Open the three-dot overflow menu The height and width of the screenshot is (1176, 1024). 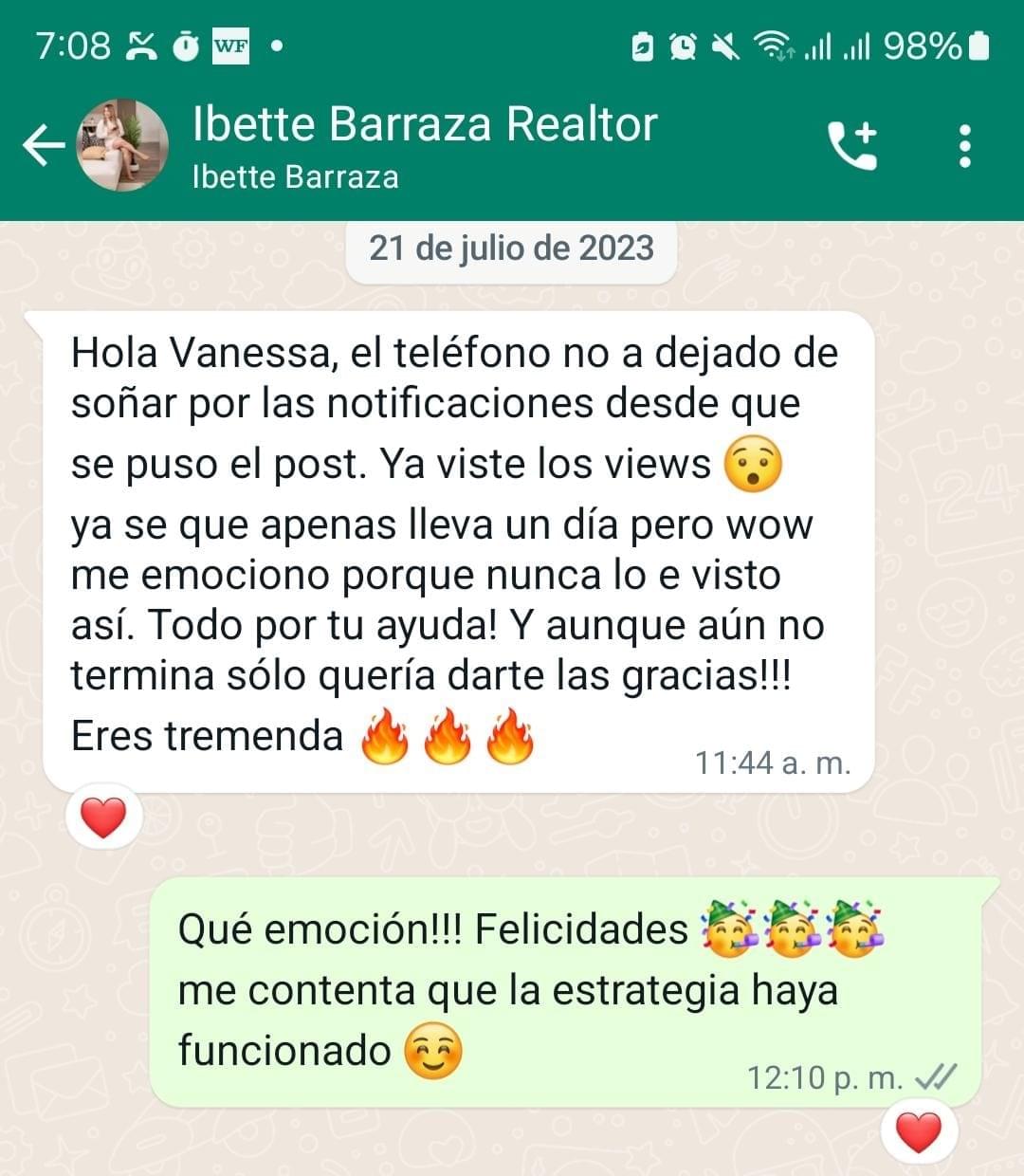pos(964,146)
